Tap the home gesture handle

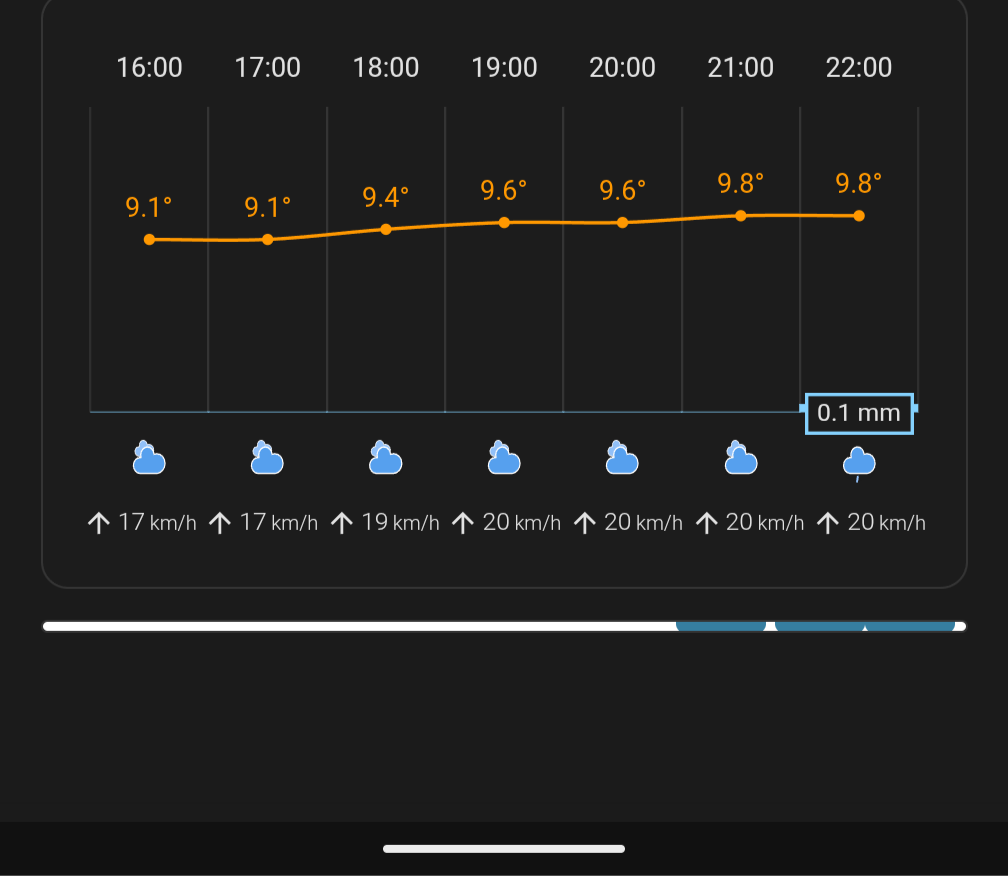(504, 849)
